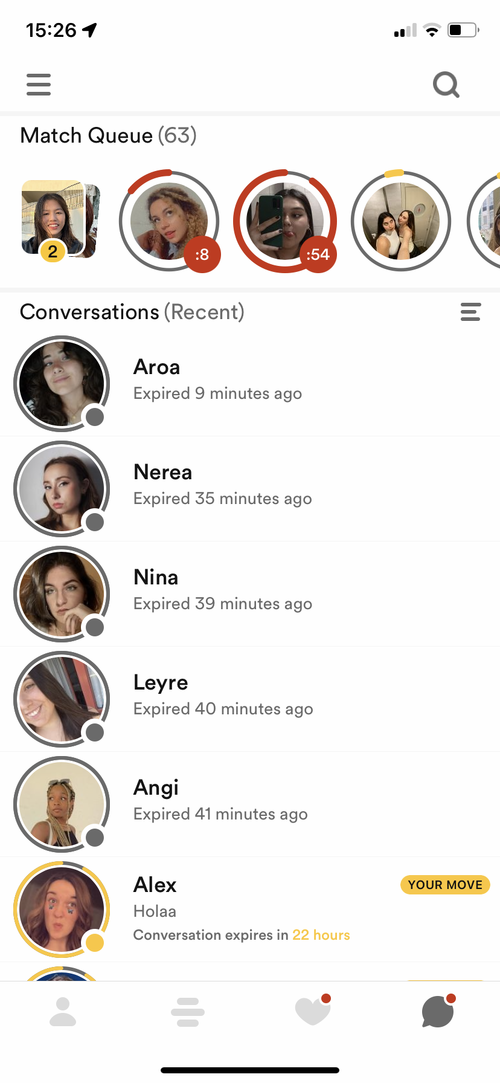Open the stacked match card with badge 2
The image size is (500, 1083).
point(60,220)
